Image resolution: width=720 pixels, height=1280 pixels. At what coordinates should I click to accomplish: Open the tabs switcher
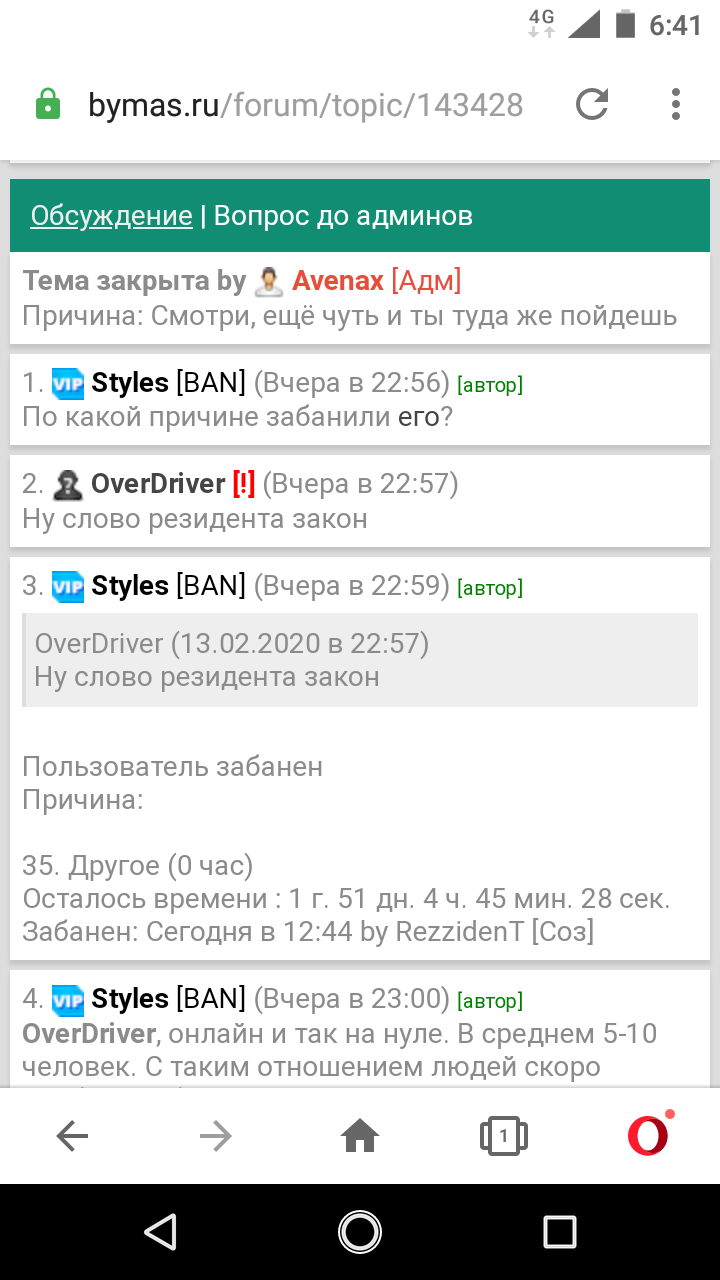pos(504,1135)
